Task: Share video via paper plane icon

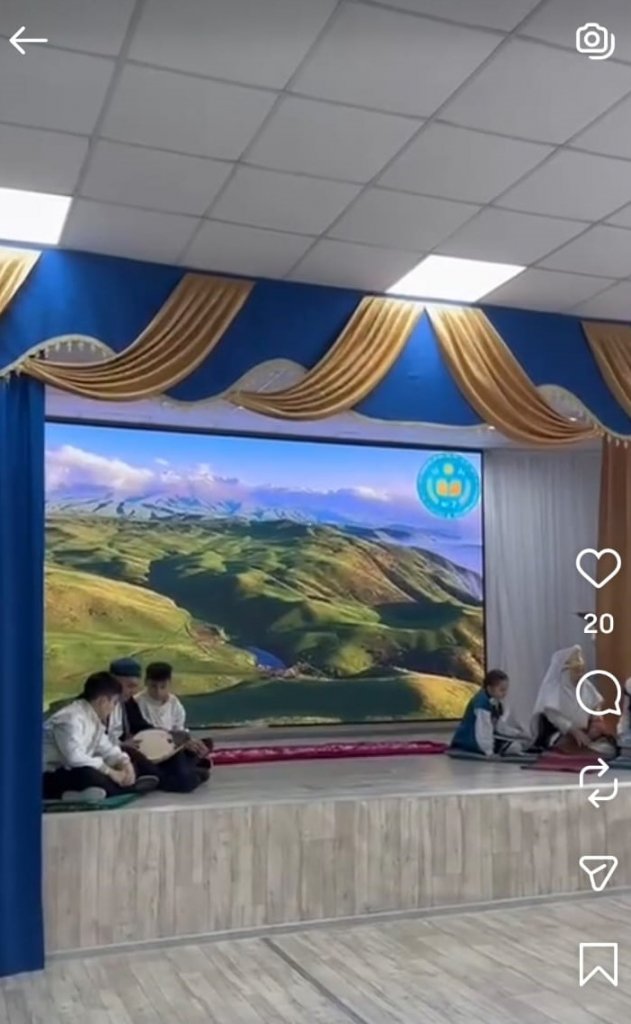Action: tap(598, 872)
